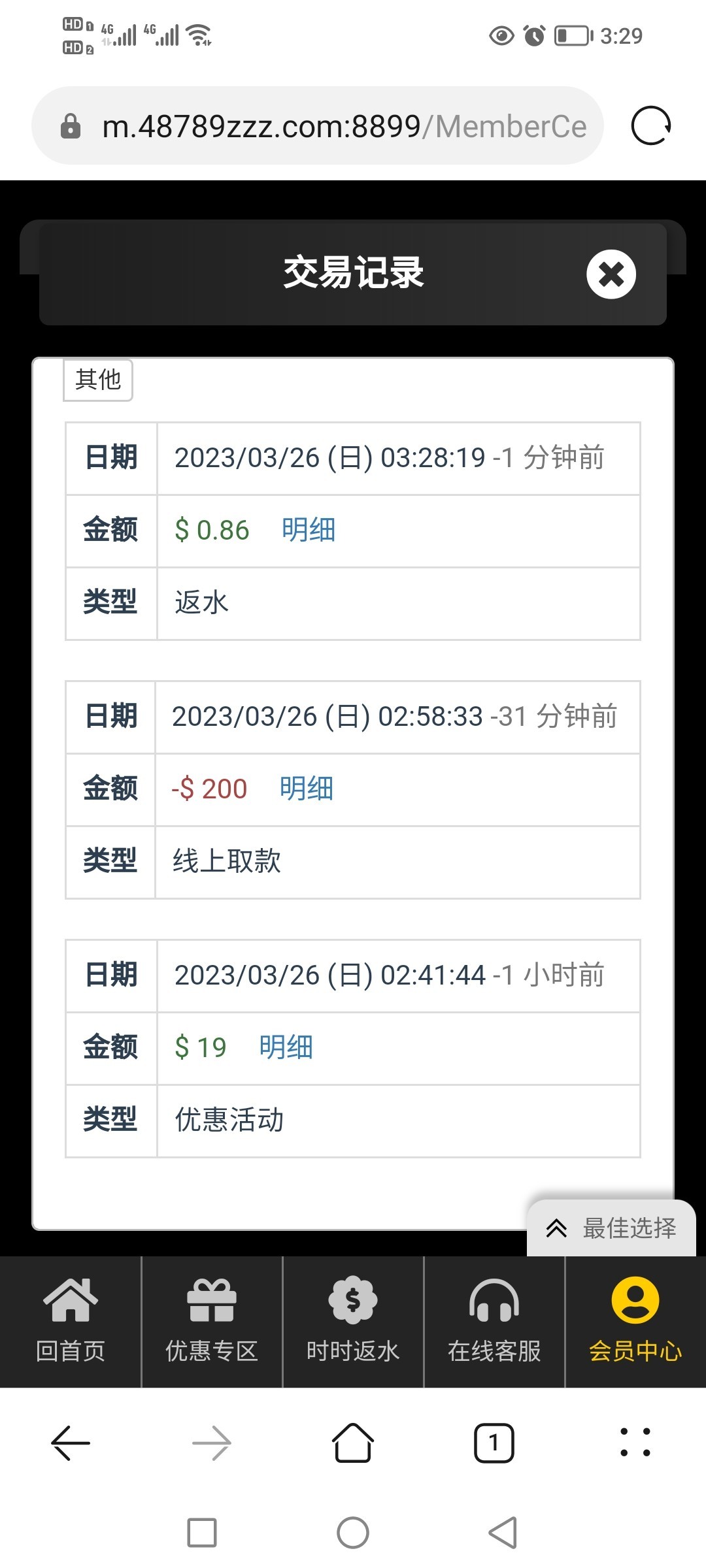View 明细 of the -$ 200 withdrawal
Image resolution: width=706 pixels, height=1568 pixels.
307,789
